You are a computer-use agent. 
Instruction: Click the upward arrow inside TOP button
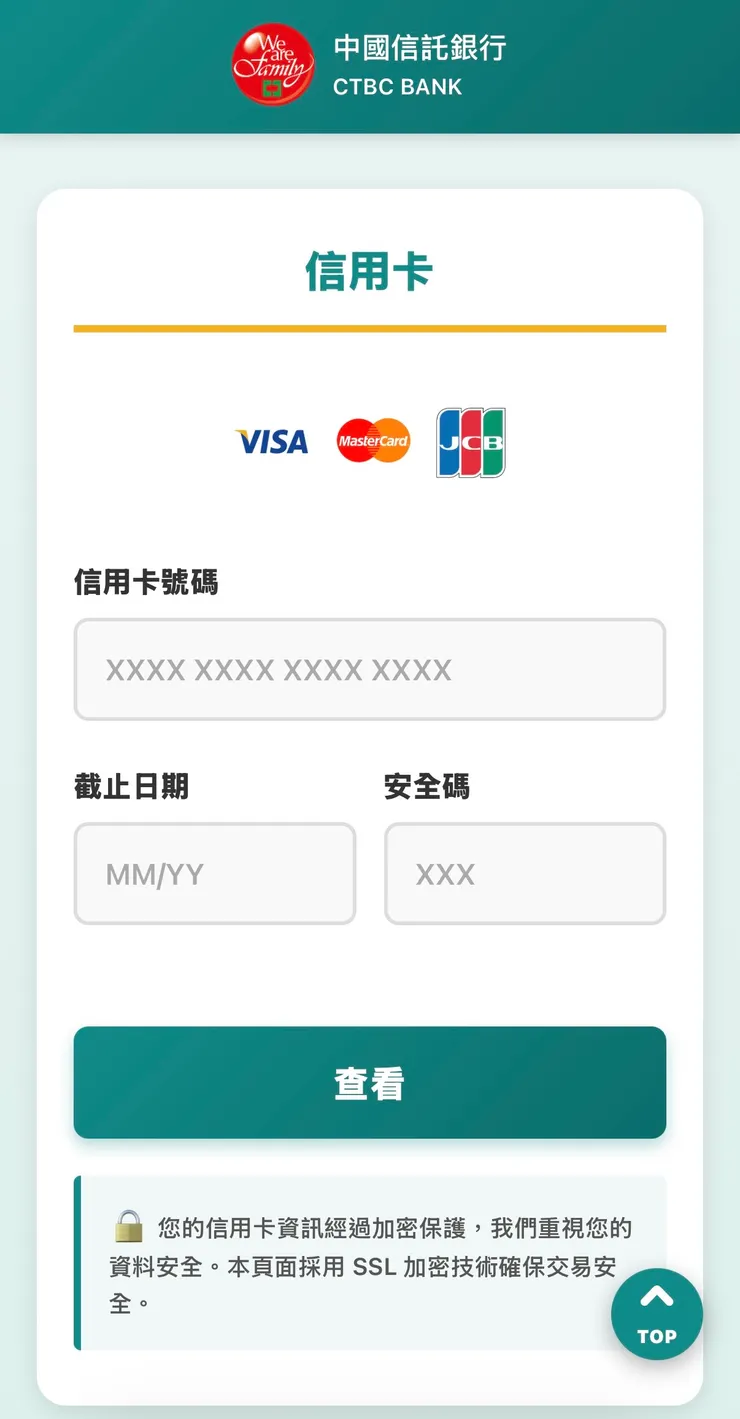pyautogui.click(x=657, y=1295)
